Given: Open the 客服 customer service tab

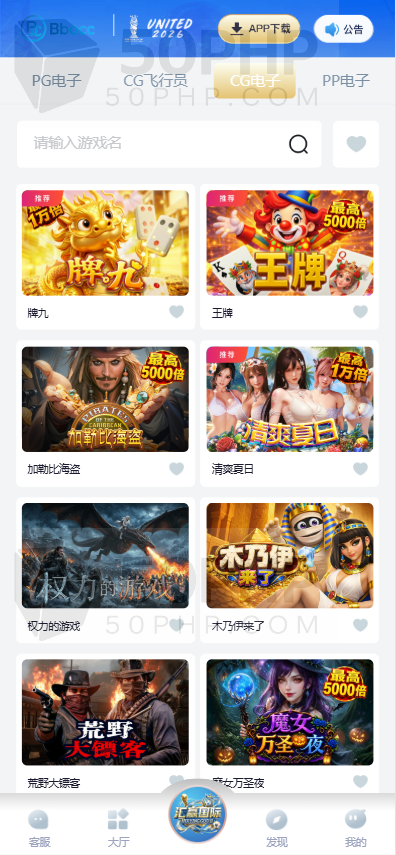Looking at the screenshot, I should pyautogui.click(x=38, y=827).
